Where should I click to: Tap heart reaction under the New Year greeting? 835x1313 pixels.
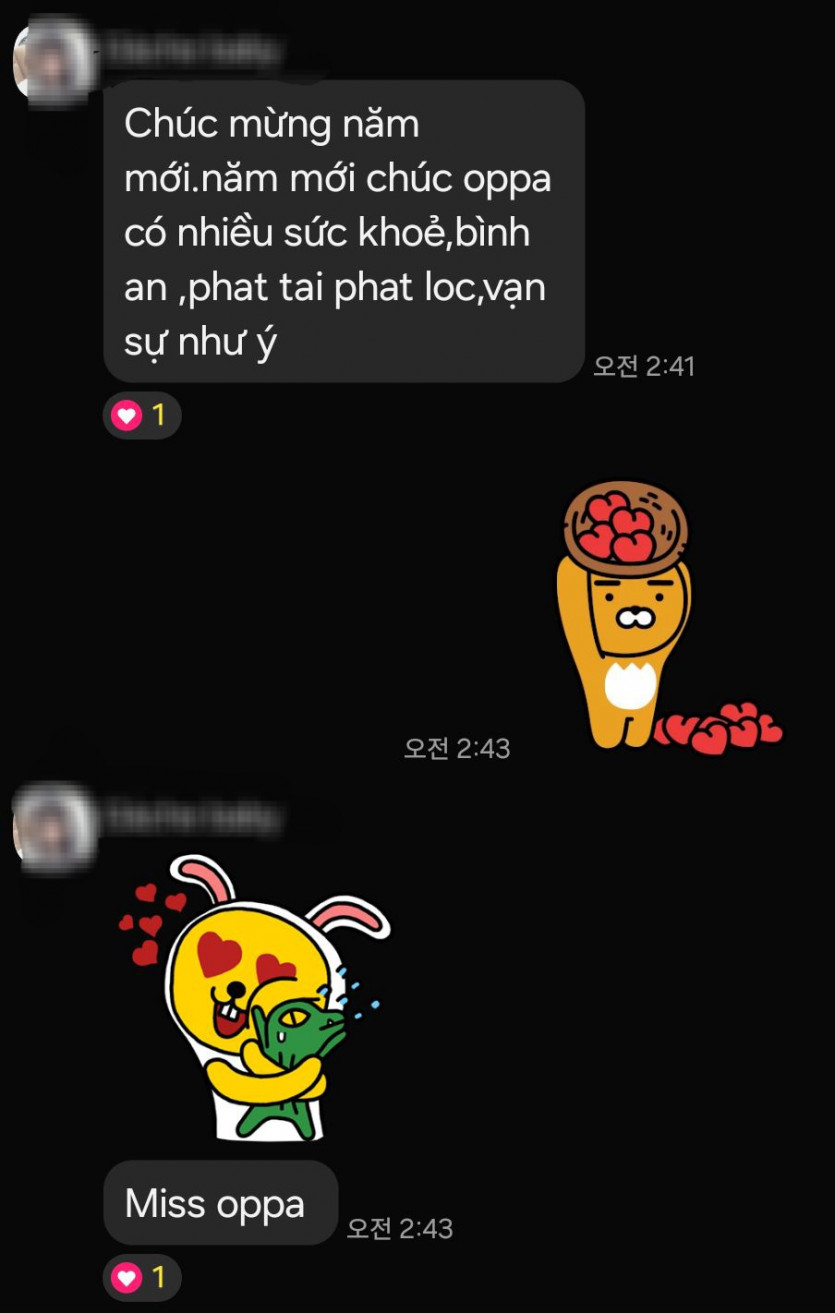pyautogui.click(x=142, y=415)
